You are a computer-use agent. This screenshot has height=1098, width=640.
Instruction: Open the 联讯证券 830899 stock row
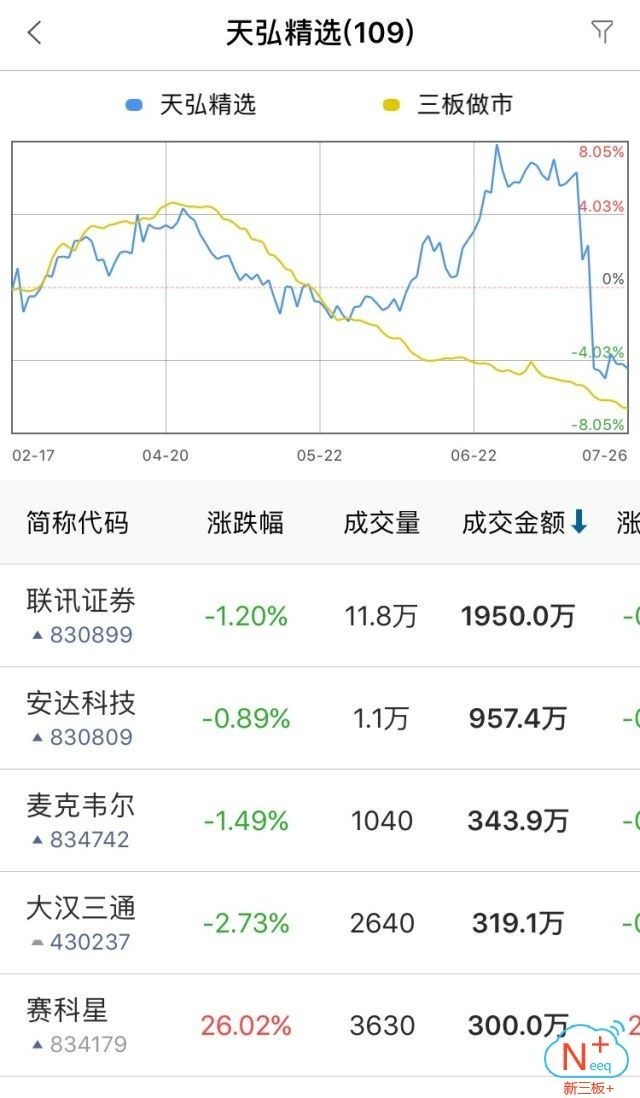(x=320, y=616)
